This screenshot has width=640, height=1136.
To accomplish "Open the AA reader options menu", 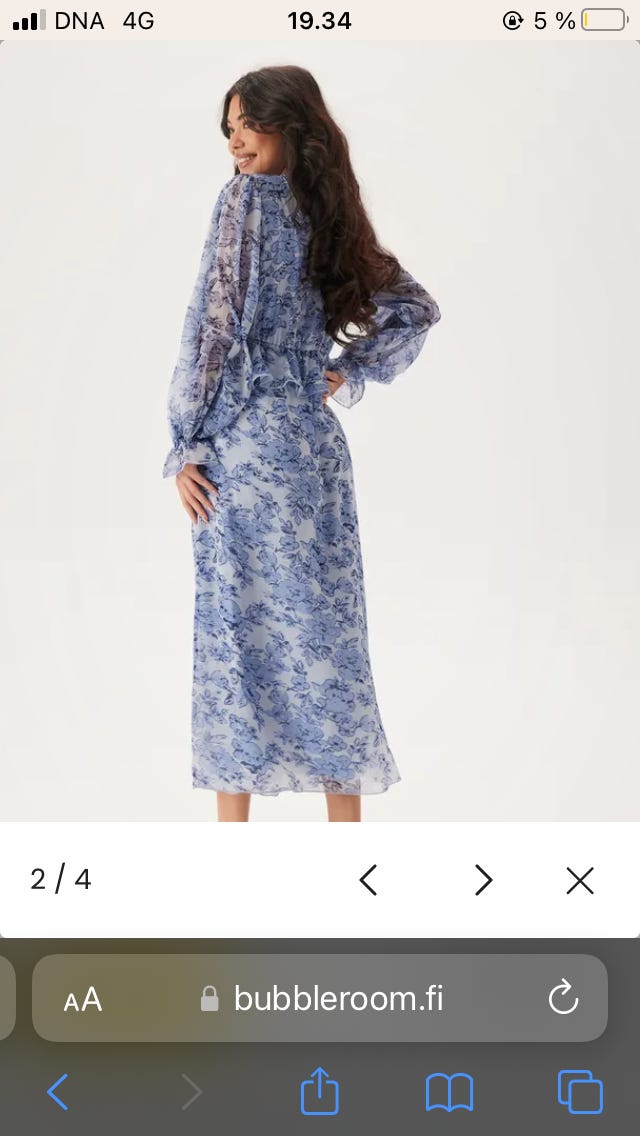I will pos(83,999).
